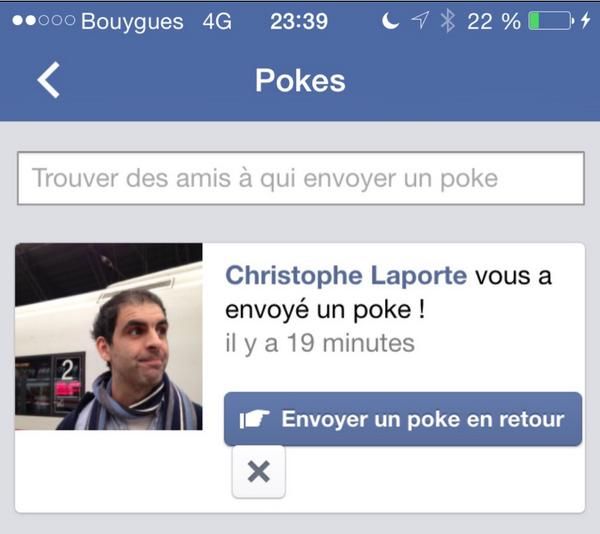600x534 pixels.
Task: Tap the find friends to poke field
Action: pyautogui.click(x=300, y=179)
